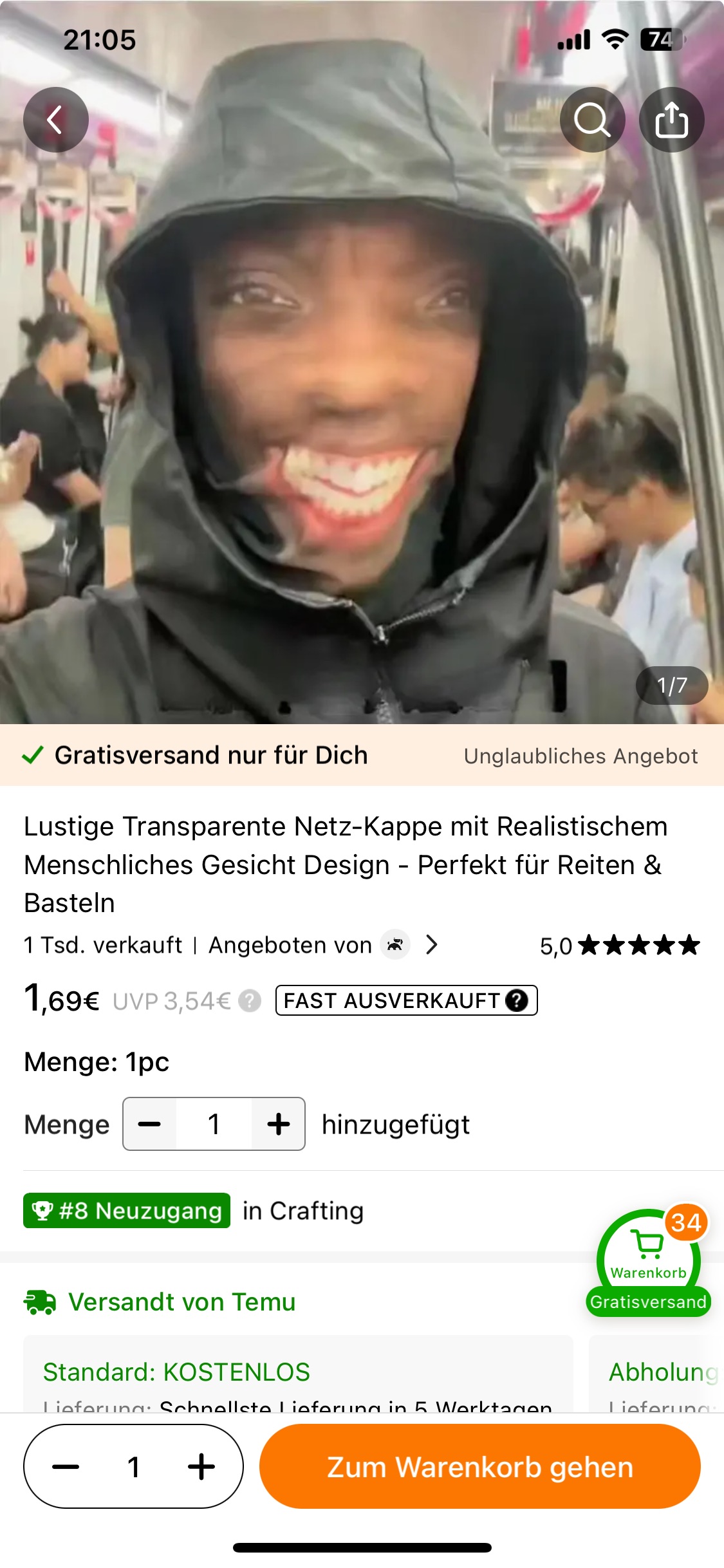Share this product listing

pyautogui.click(x=671, y=120)
